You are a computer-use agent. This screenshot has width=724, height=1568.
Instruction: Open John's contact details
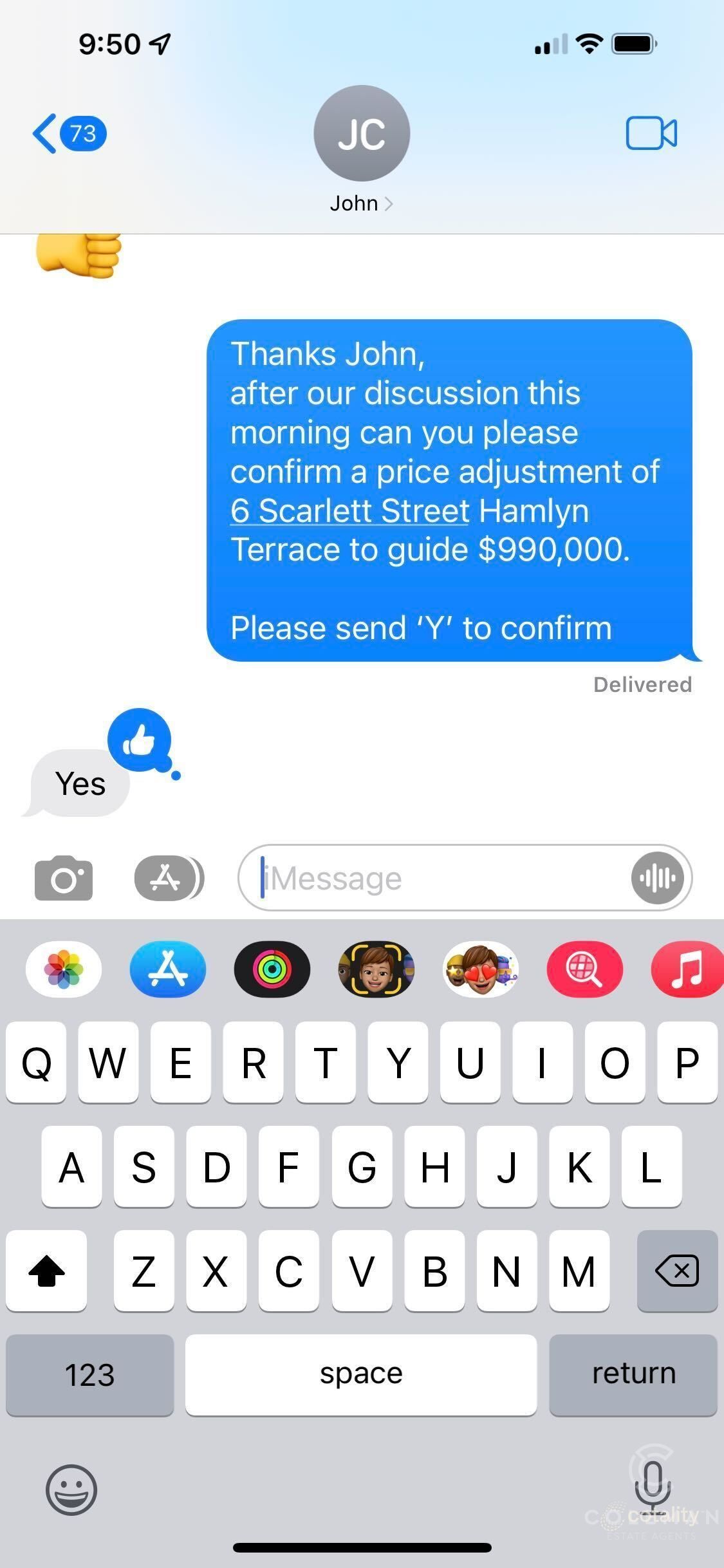click(361, 203)
